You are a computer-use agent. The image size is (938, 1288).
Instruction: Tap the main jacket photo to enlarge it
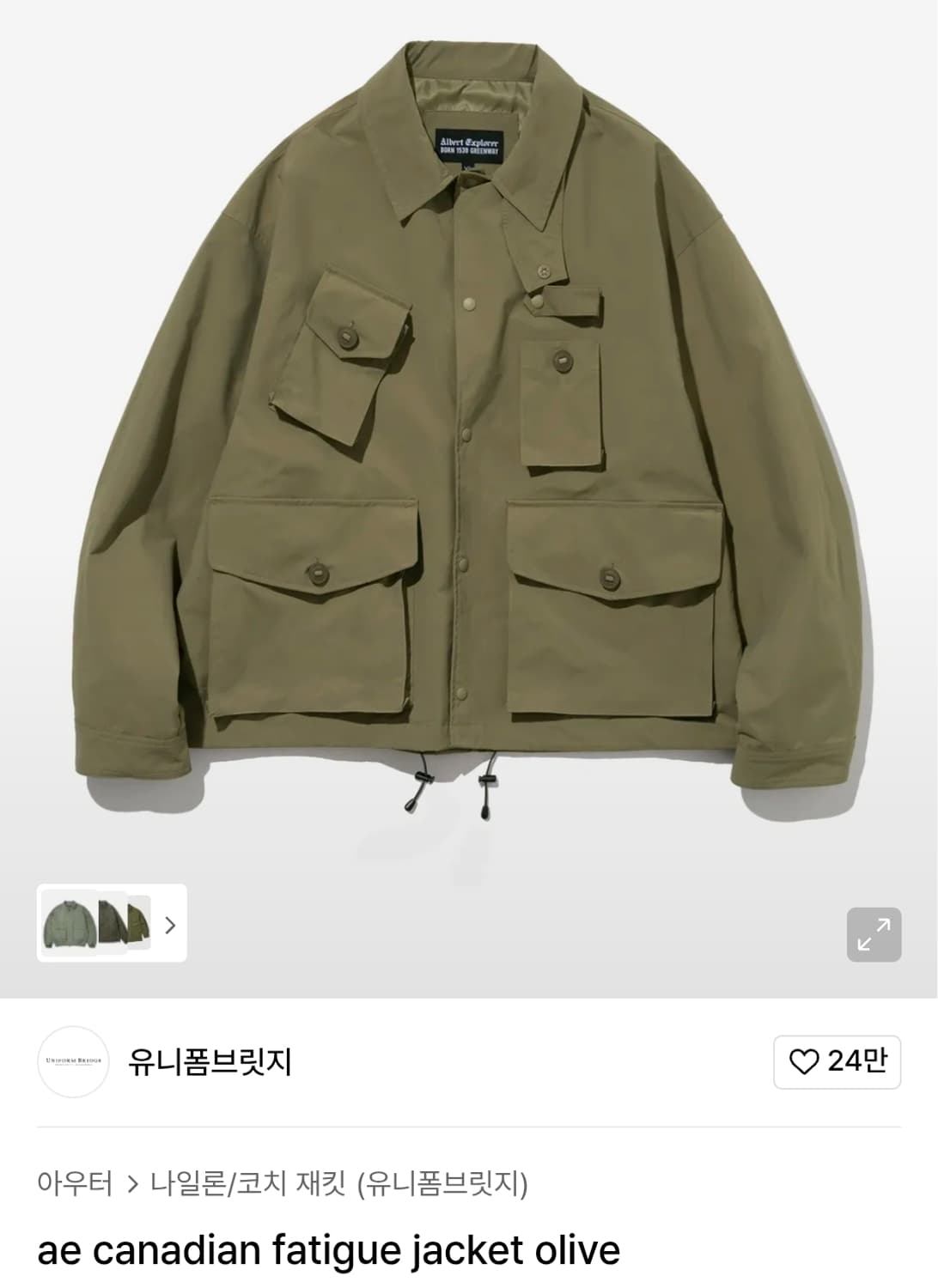469,429
